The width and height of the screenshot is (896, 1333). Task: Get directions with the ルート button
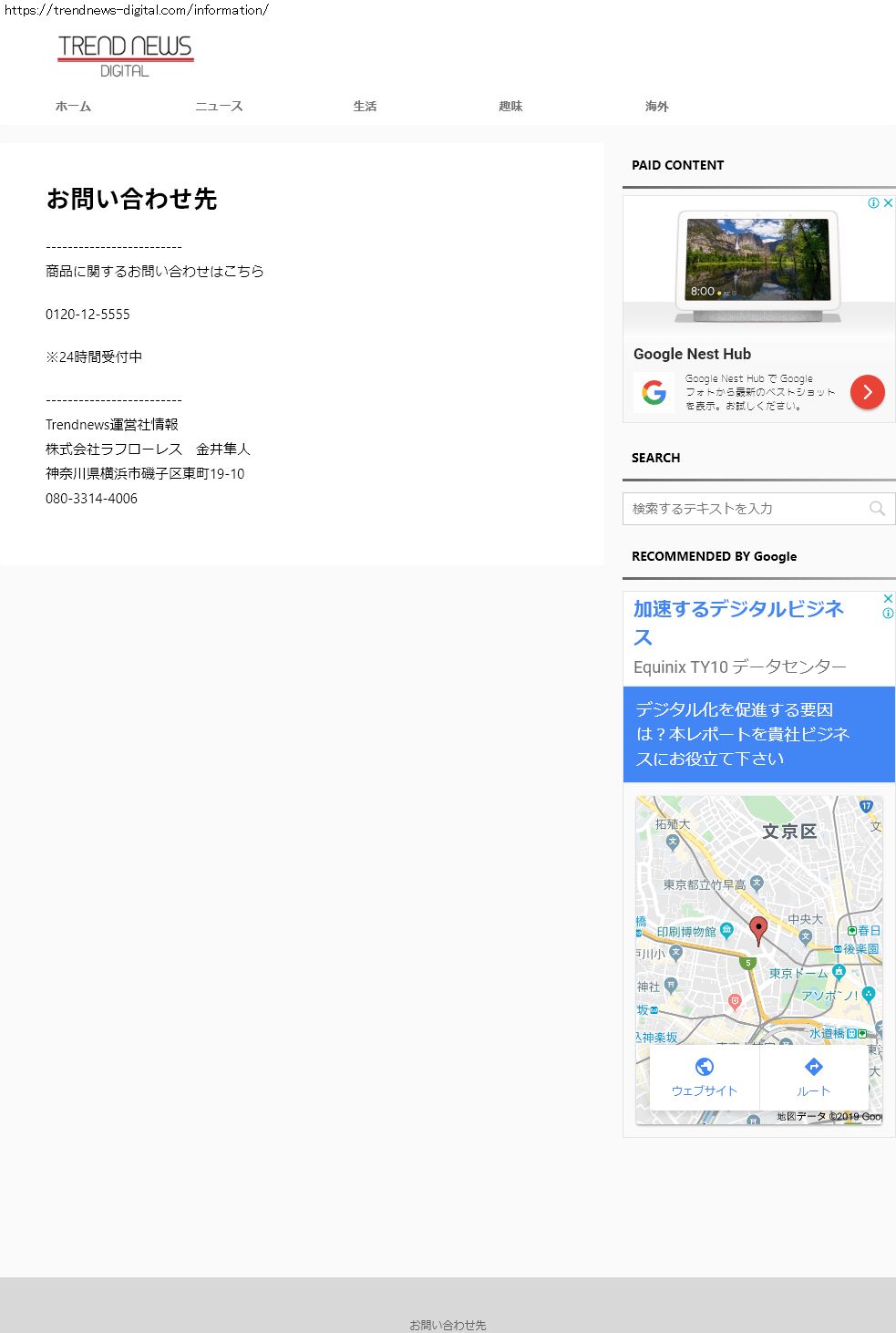point(813,1076)
